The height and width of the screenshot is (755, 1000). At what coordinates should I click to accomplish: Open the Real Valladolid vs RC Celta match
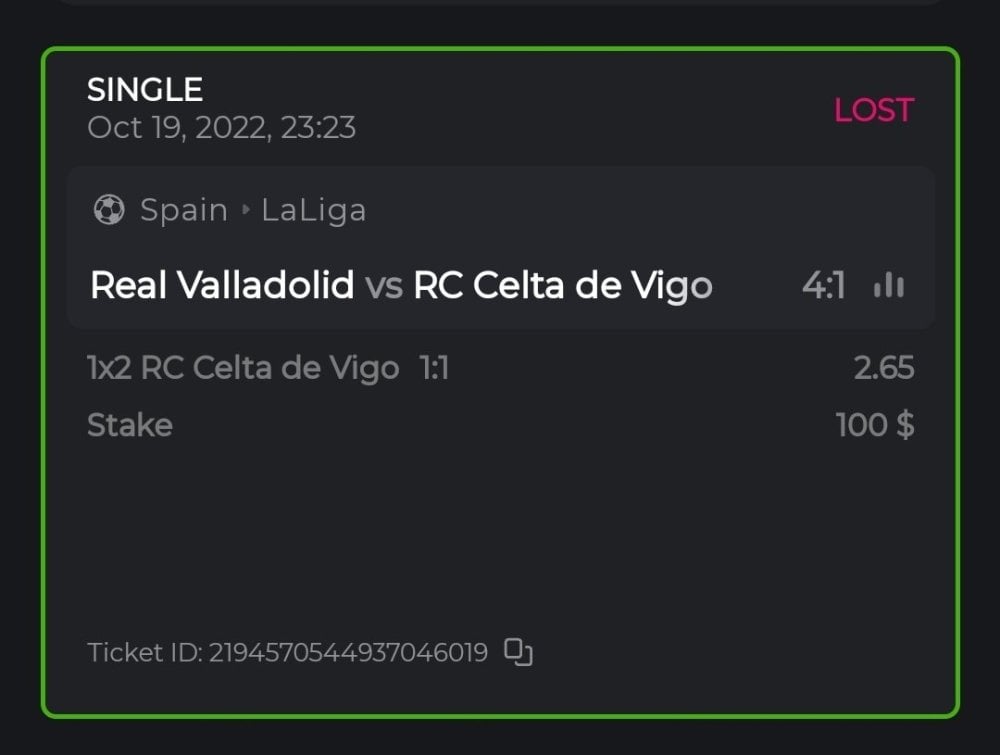[x=401, y=286]
